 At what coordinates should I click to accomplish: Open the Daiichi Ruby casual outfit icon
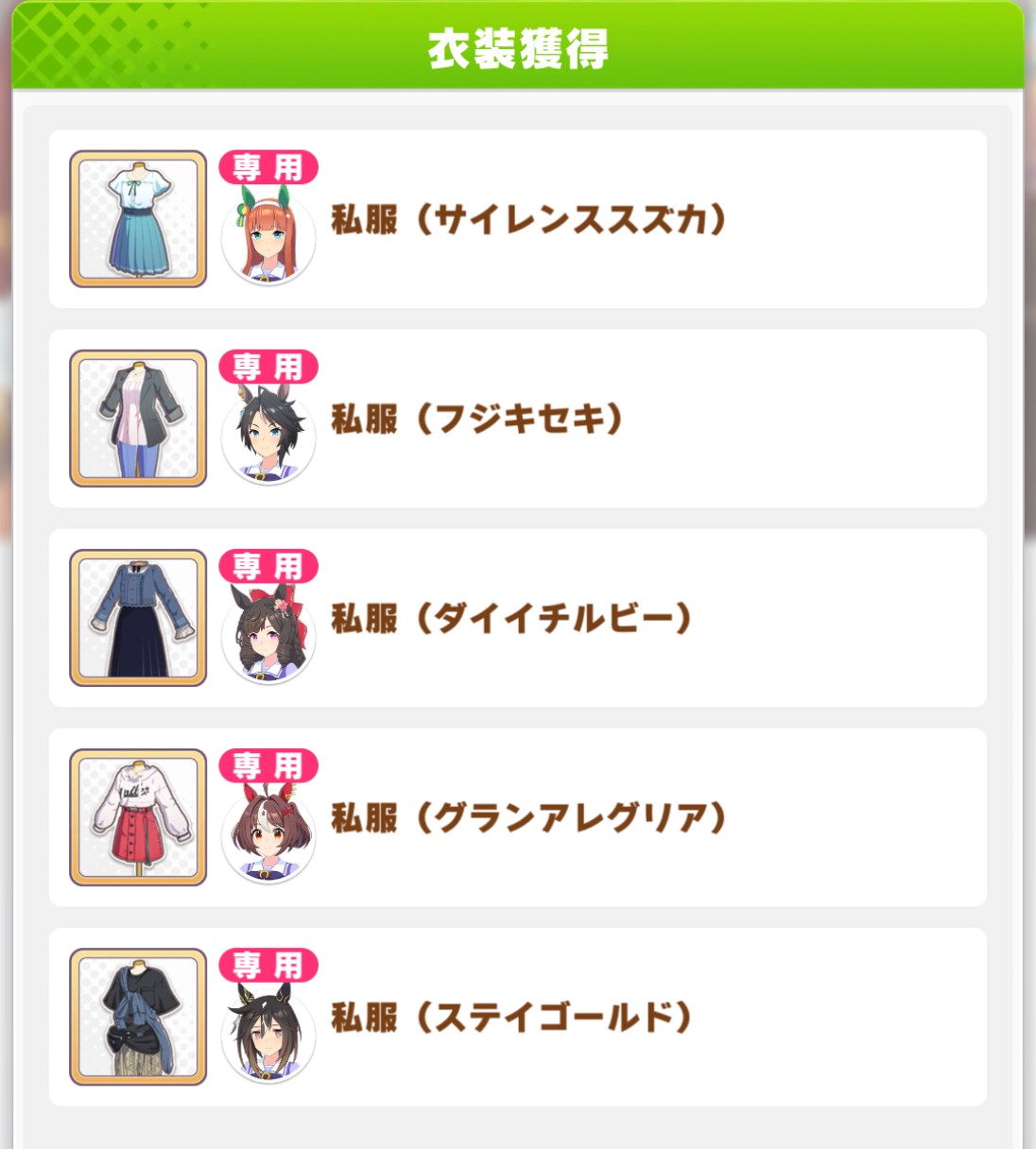(138, 618)
